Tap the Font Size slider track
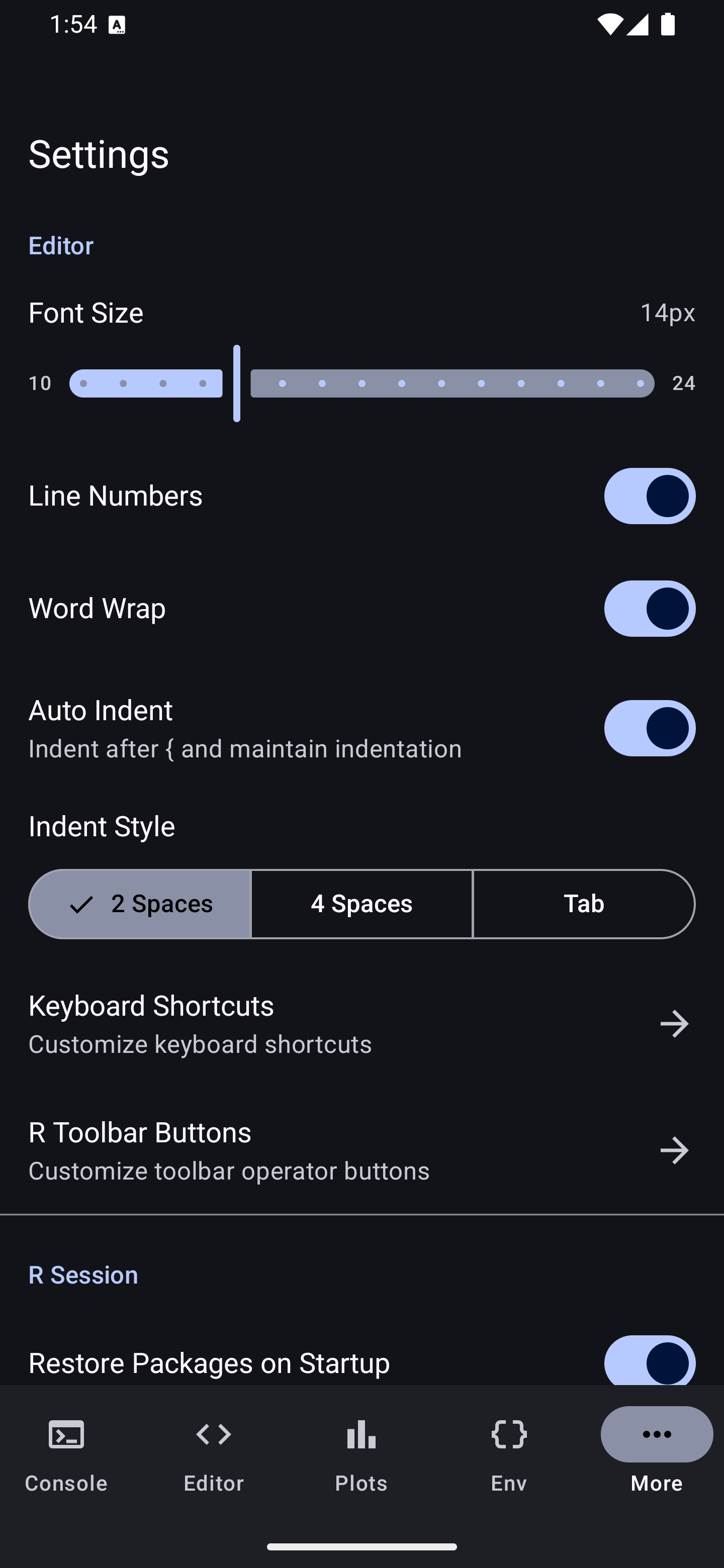Viewport: 724px width, 1568px height. point(452,383)
